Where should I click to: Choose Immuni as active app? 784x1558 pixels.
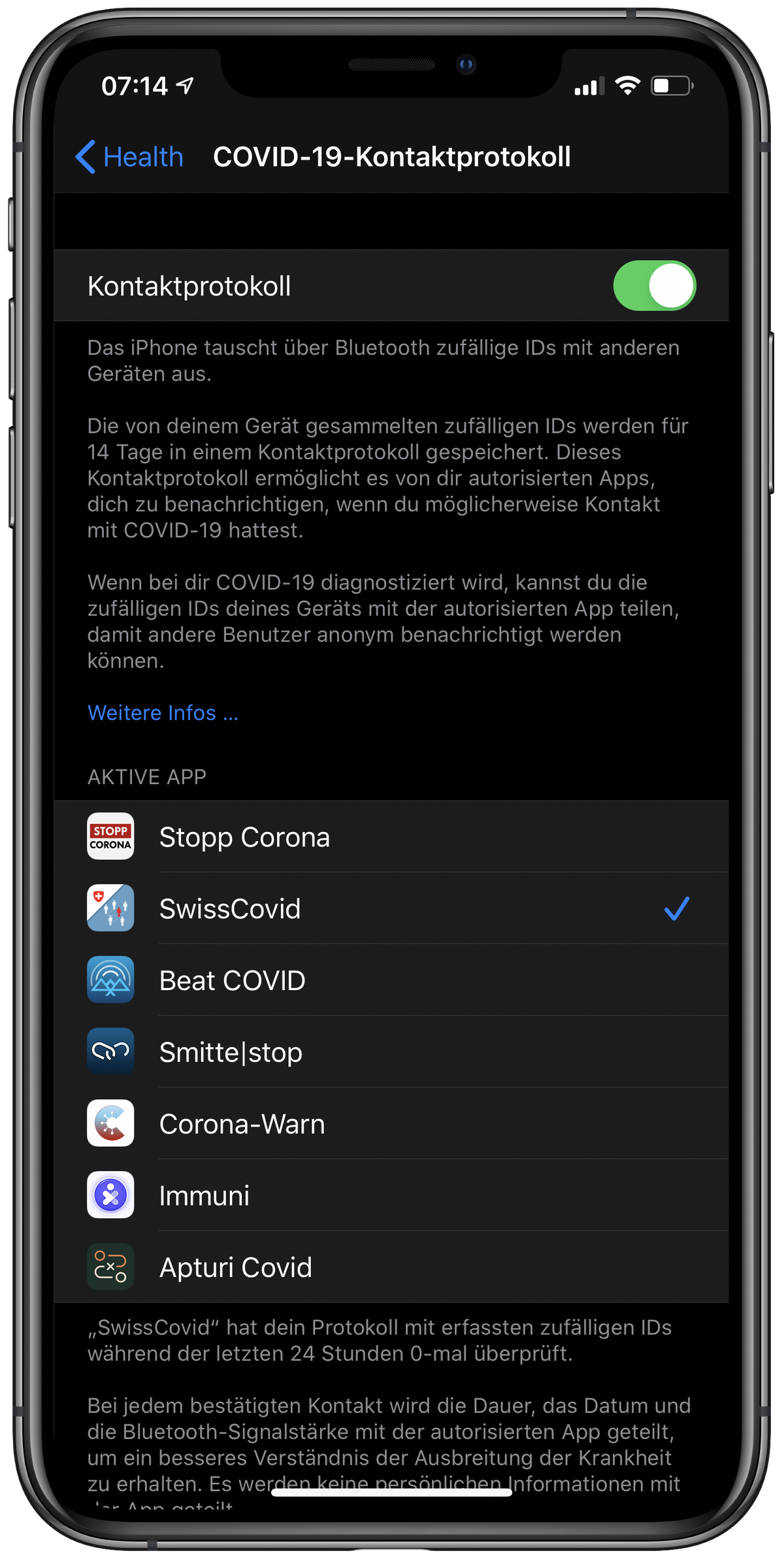pyautogui.click(x=391, y=1195)
